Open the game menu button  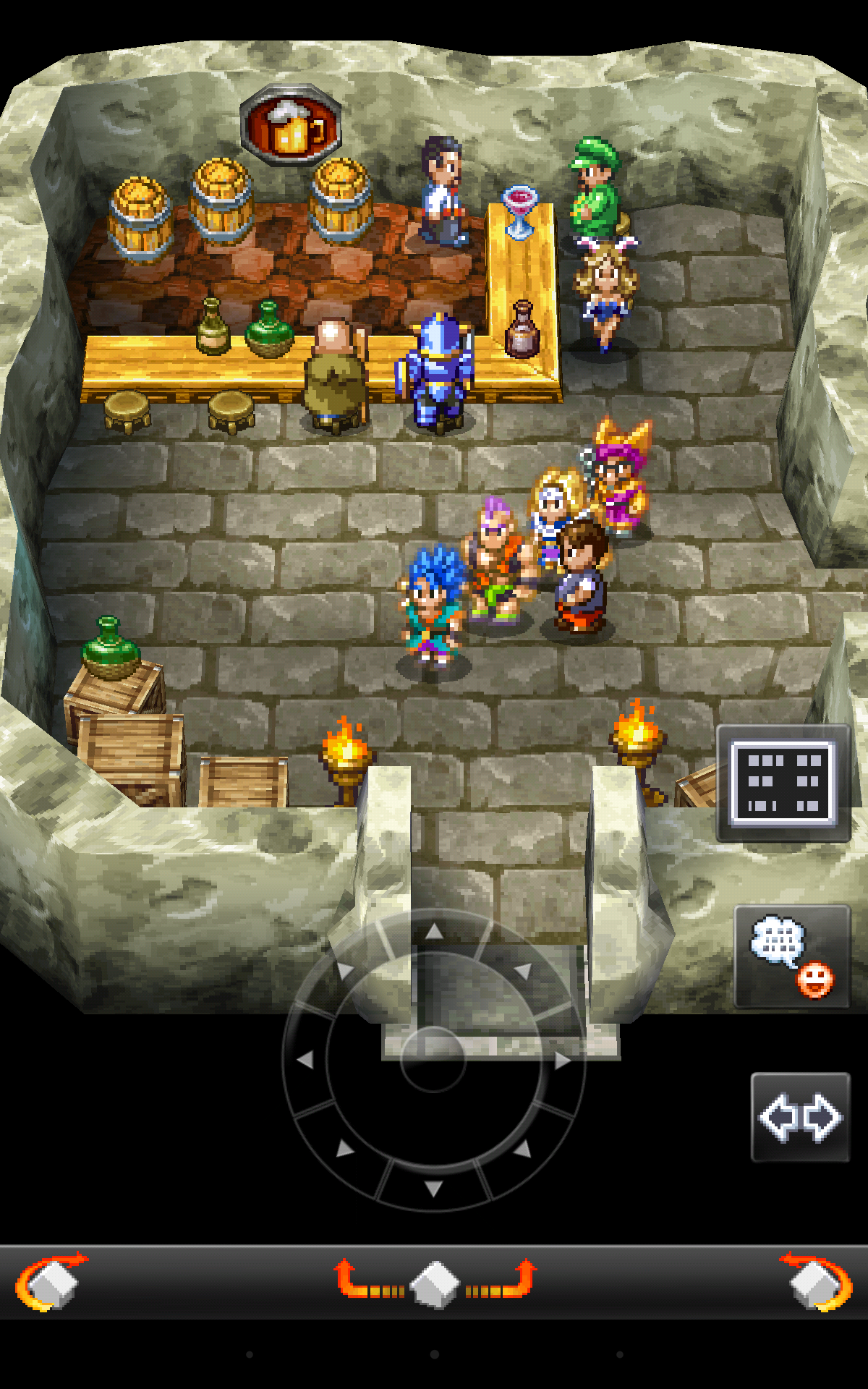(783, 783)
